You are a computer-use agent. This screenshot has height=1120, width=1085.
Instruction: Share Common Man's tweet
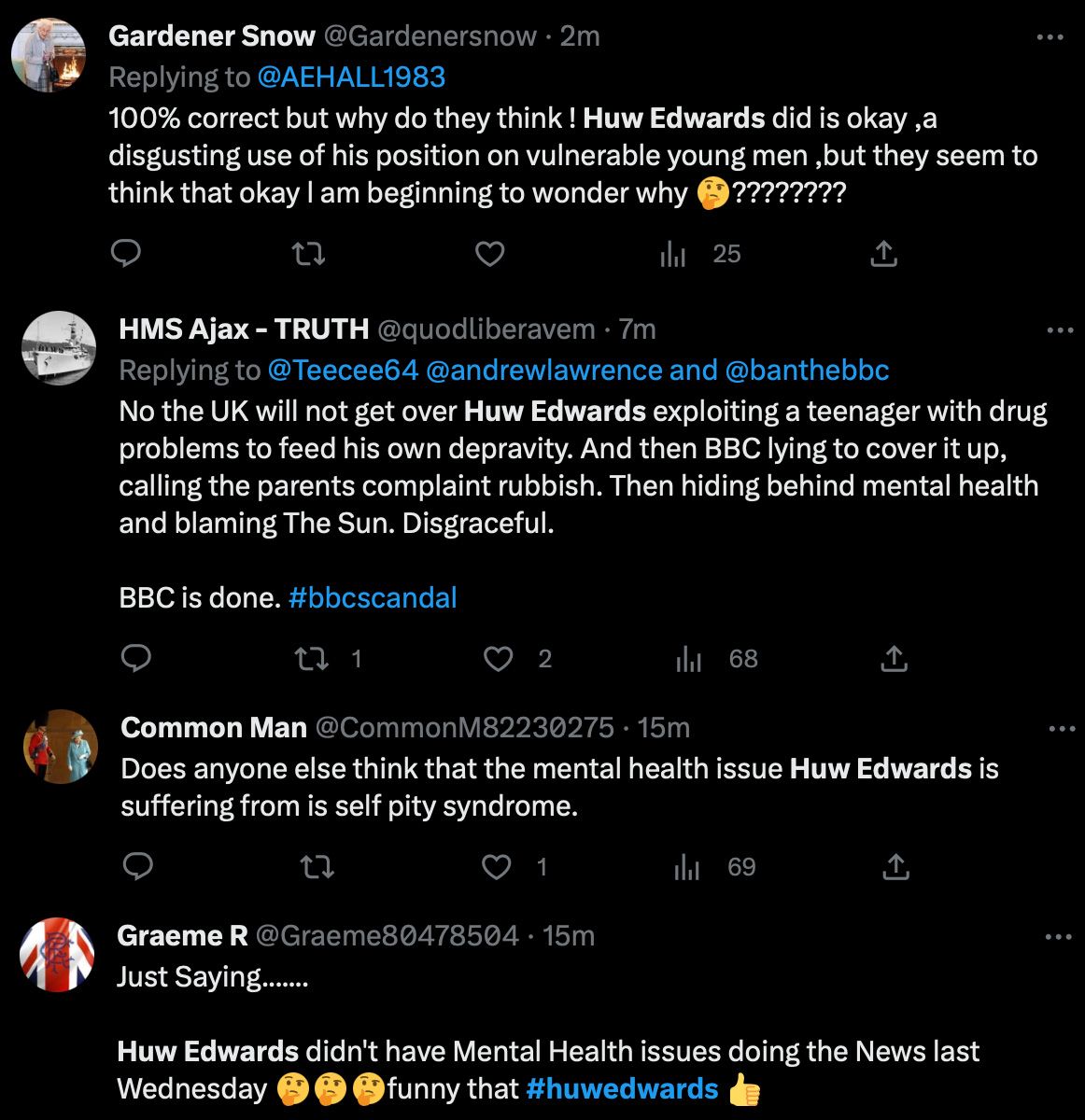pos(895,867)
